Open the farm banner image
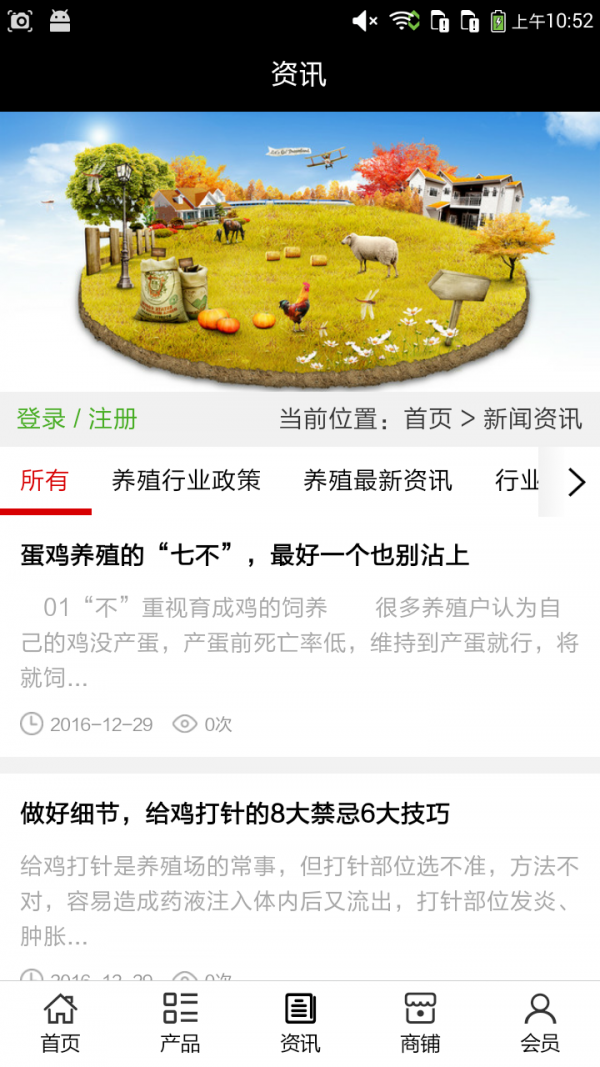The height and width of the screenshot is (1067, 600). click(x=300, y=250)
